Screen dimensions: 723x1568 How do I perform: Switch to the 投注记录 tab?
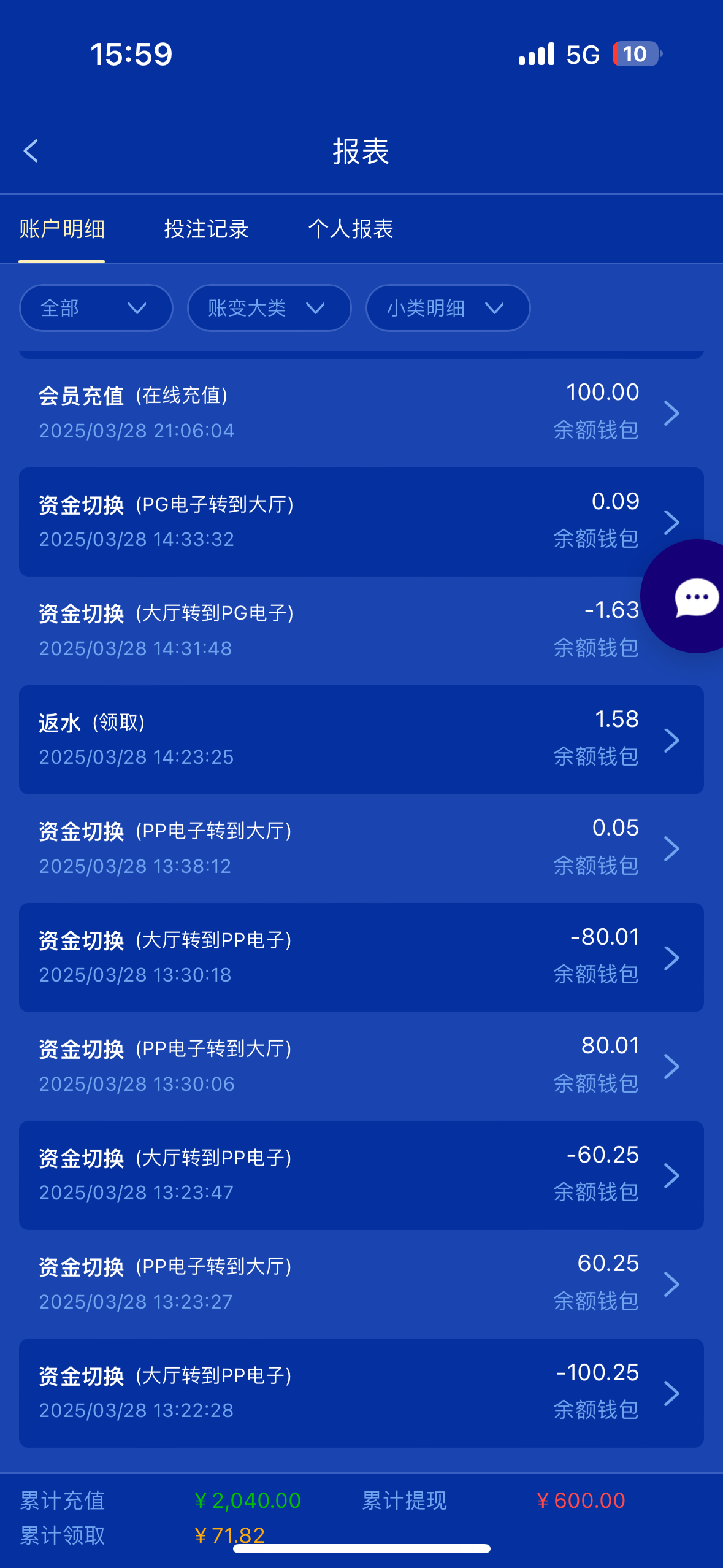coord(206,229)
